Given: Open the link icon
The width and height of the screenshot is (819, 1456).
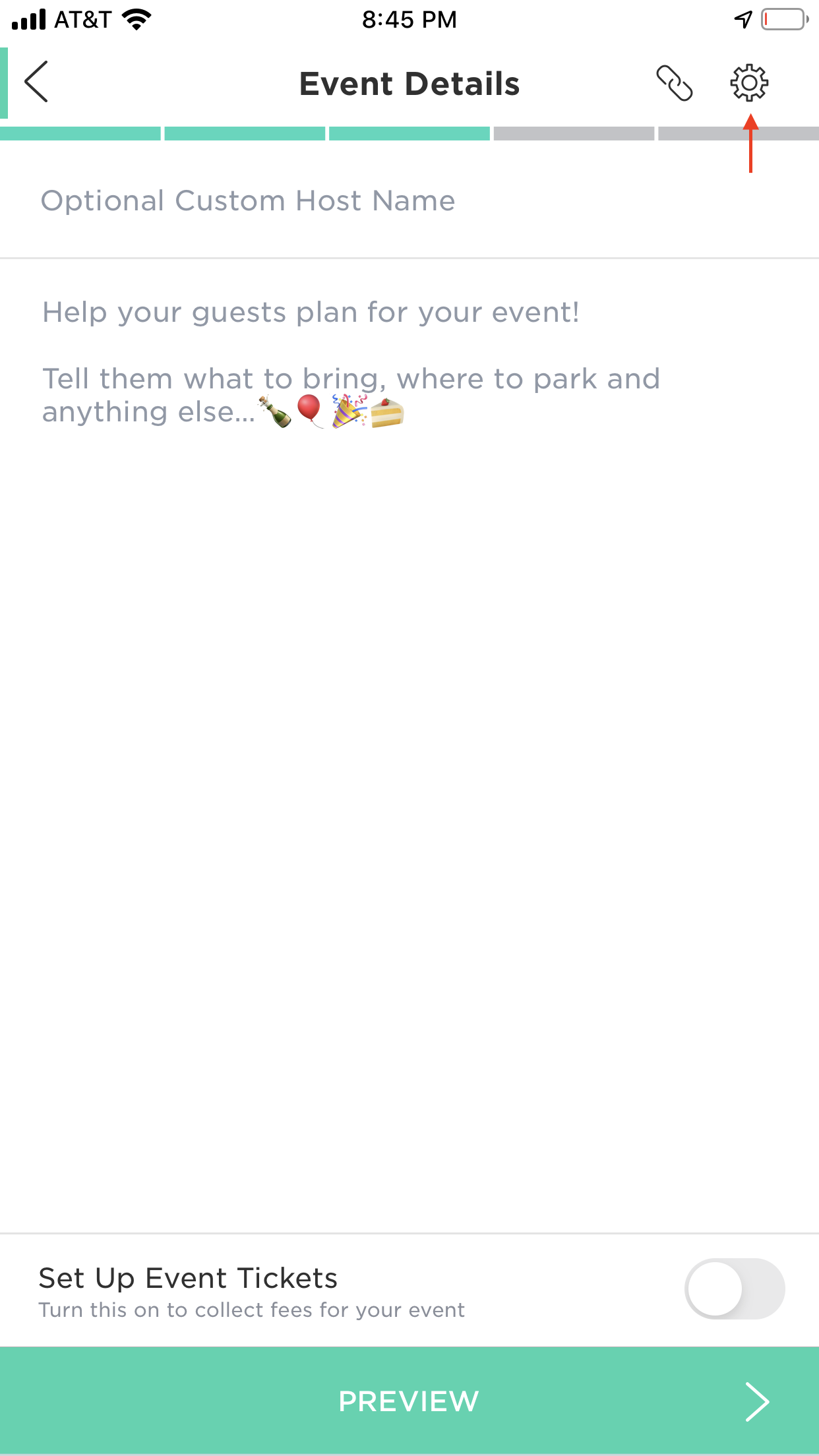Looking at the screenshot, I should [x=674, y=83].
